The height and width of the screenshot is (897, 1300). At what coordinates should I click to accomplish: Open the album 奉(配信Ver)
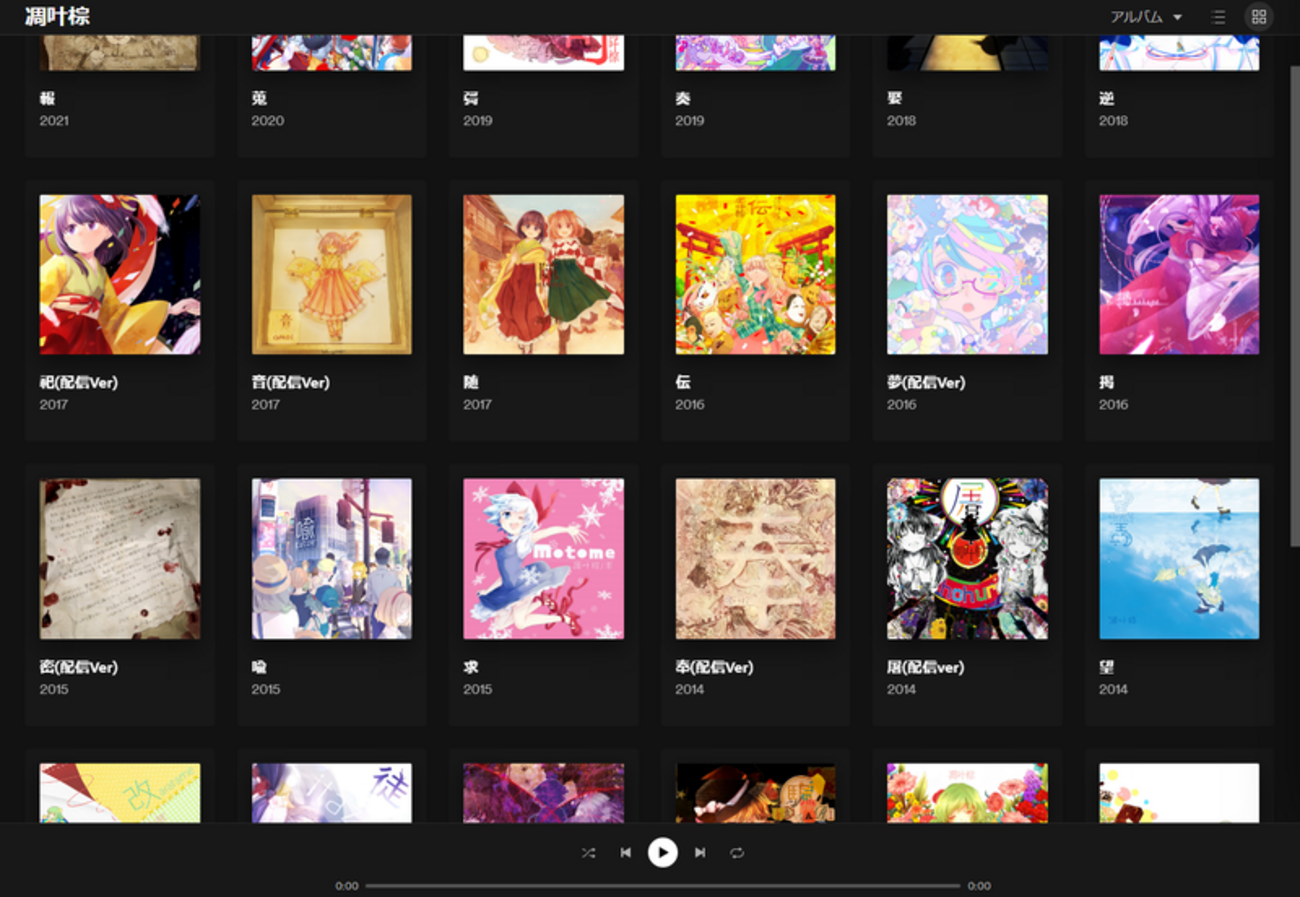pos(755,559)
